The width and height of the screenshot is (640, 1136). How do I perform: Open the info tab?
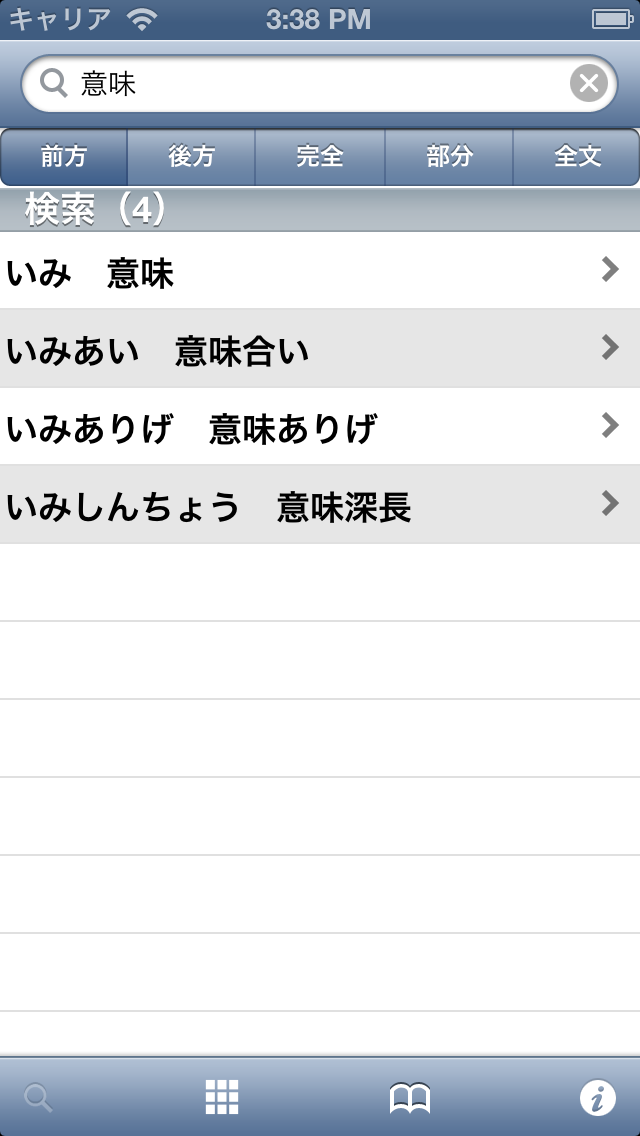pos(597,1098)
